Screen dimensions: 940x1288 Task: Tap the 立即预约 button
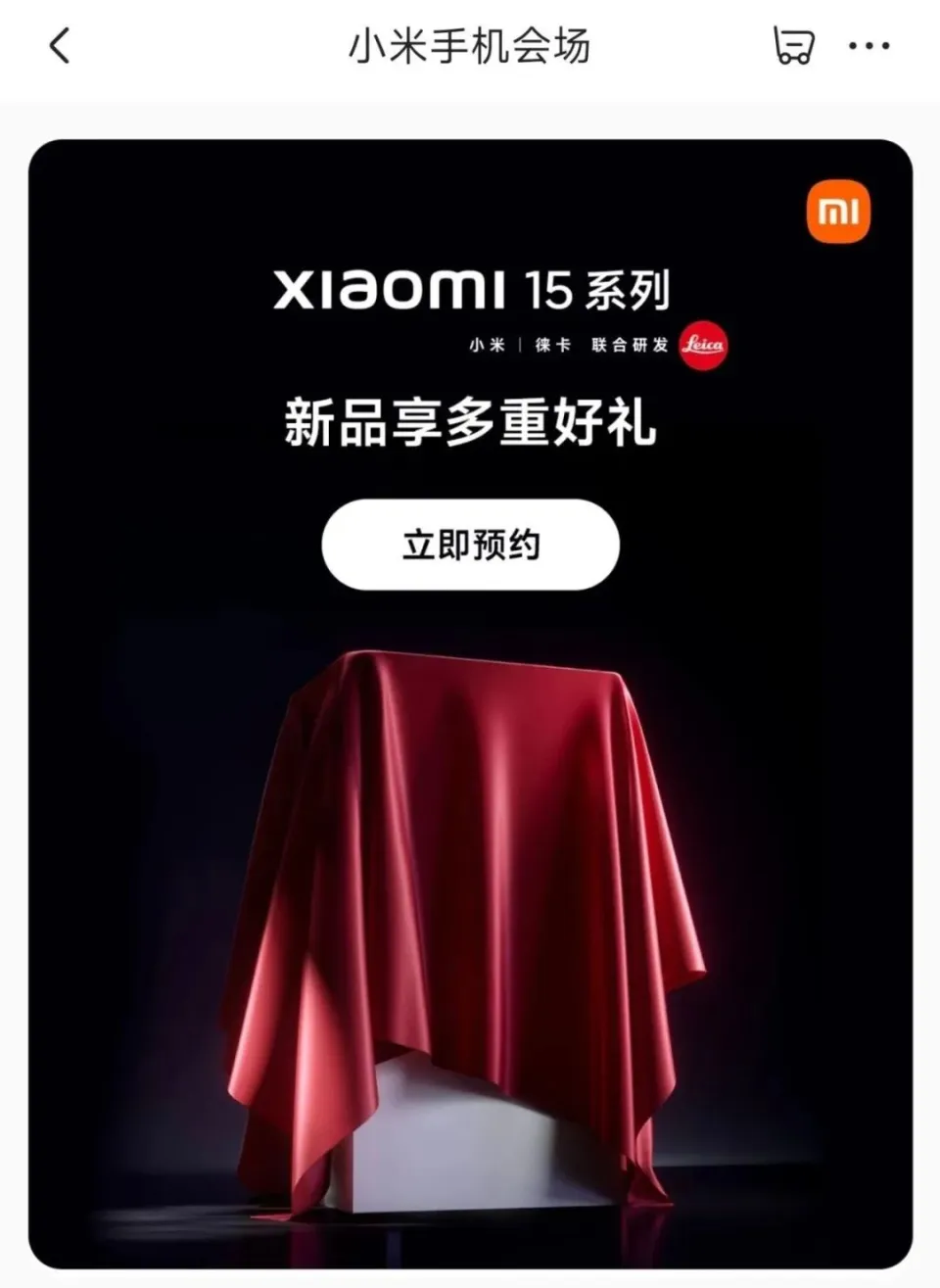coord(470,545)
